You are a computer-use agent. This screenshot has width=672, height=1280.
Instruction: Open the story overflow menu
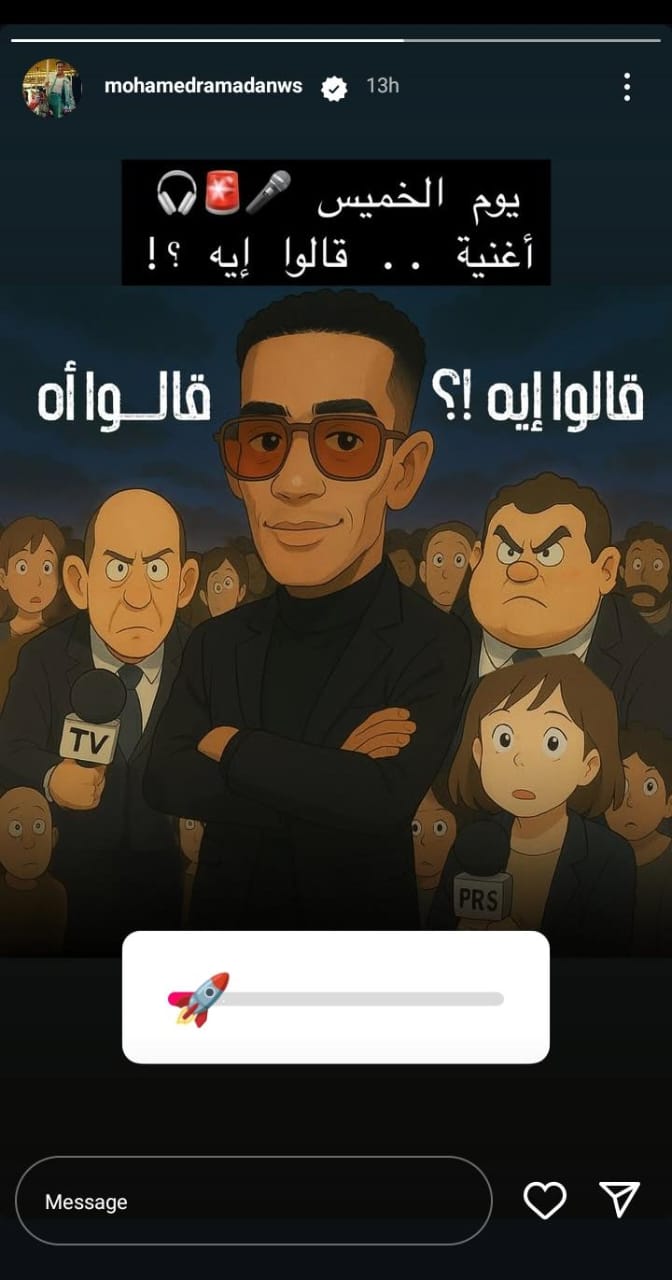pyautogui.click(x=627, y=87)
